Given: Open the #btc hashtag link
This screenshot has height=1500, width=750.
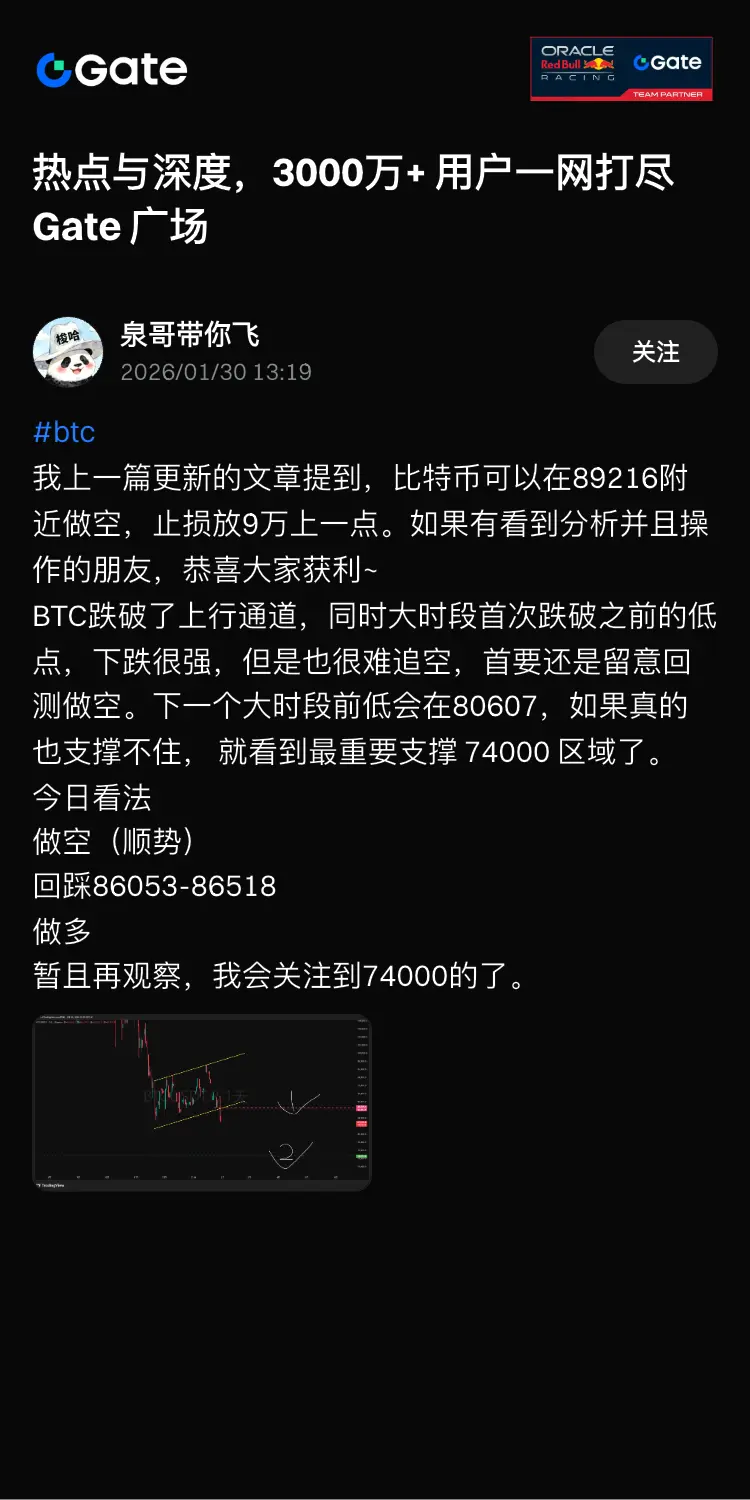Looking at the screenshot, I should coord(64,432).
